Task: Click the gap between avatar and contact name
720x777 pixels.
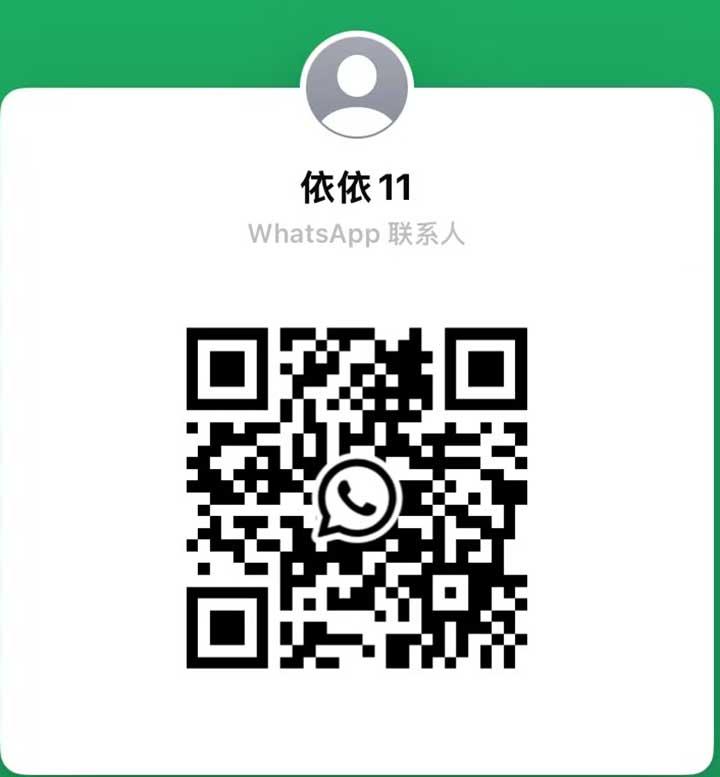Action: (x=356, y=152)
